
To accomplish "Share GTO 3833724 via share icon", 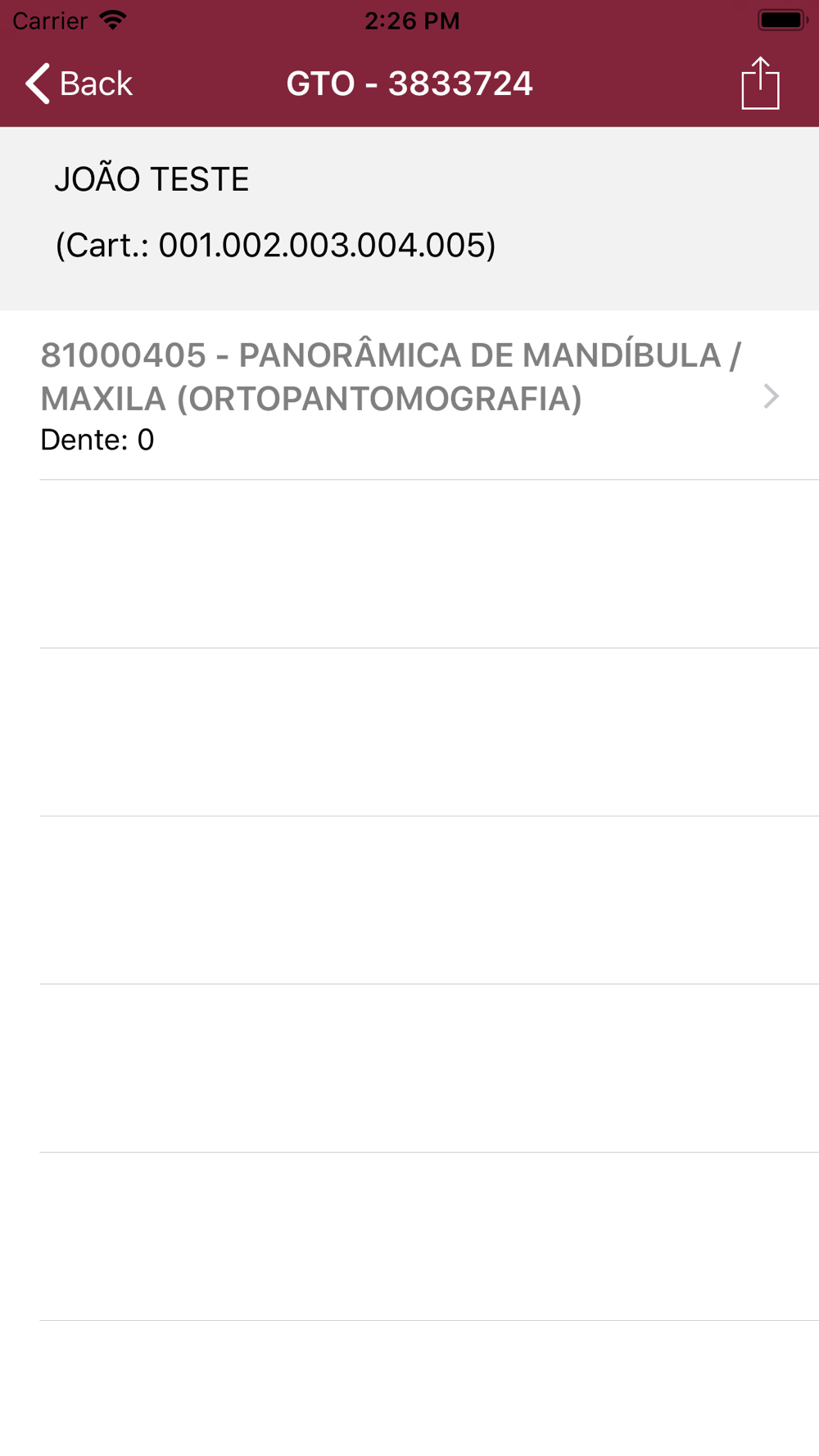I will 760,83.
